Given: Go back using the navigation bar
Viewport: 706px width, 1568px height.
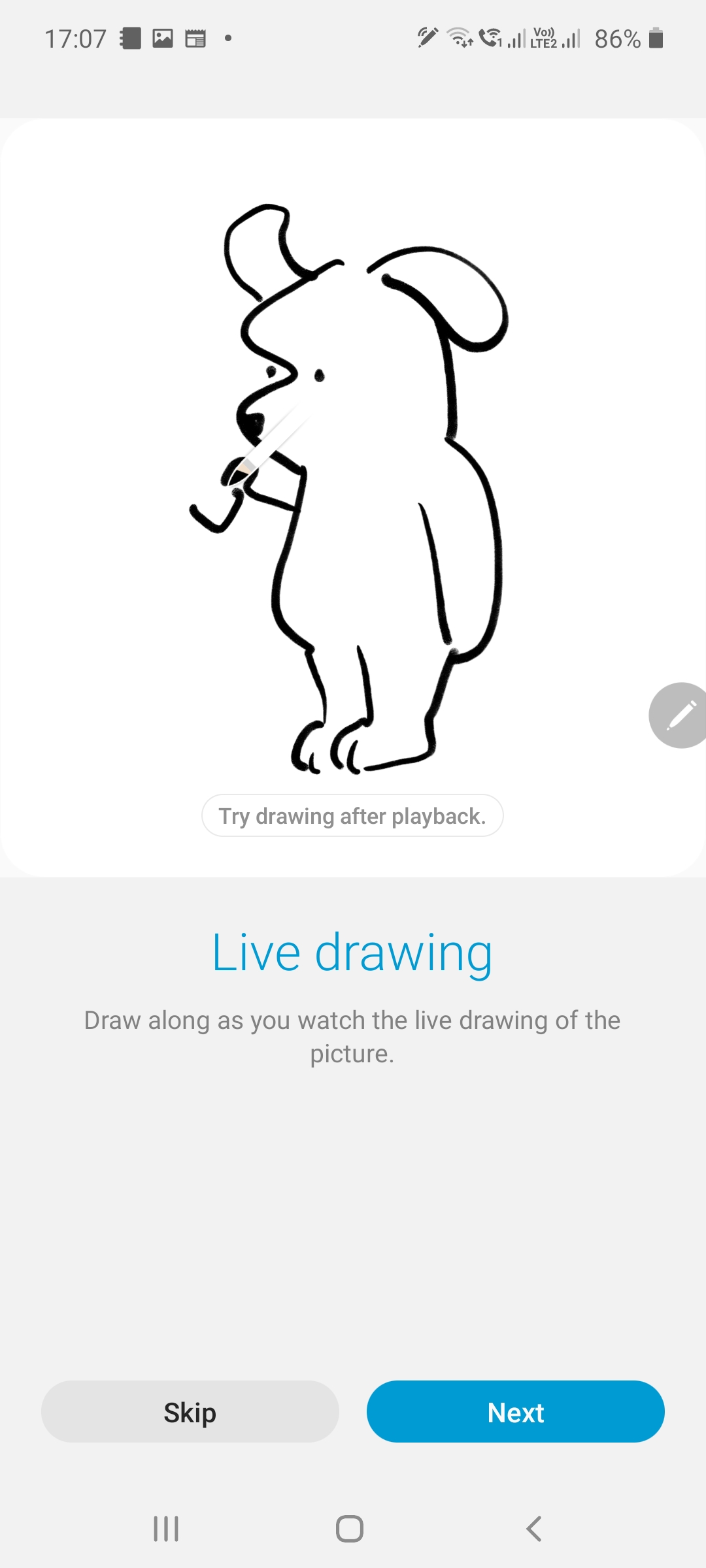Looking at the screenshot, I should coord(533,1529).
